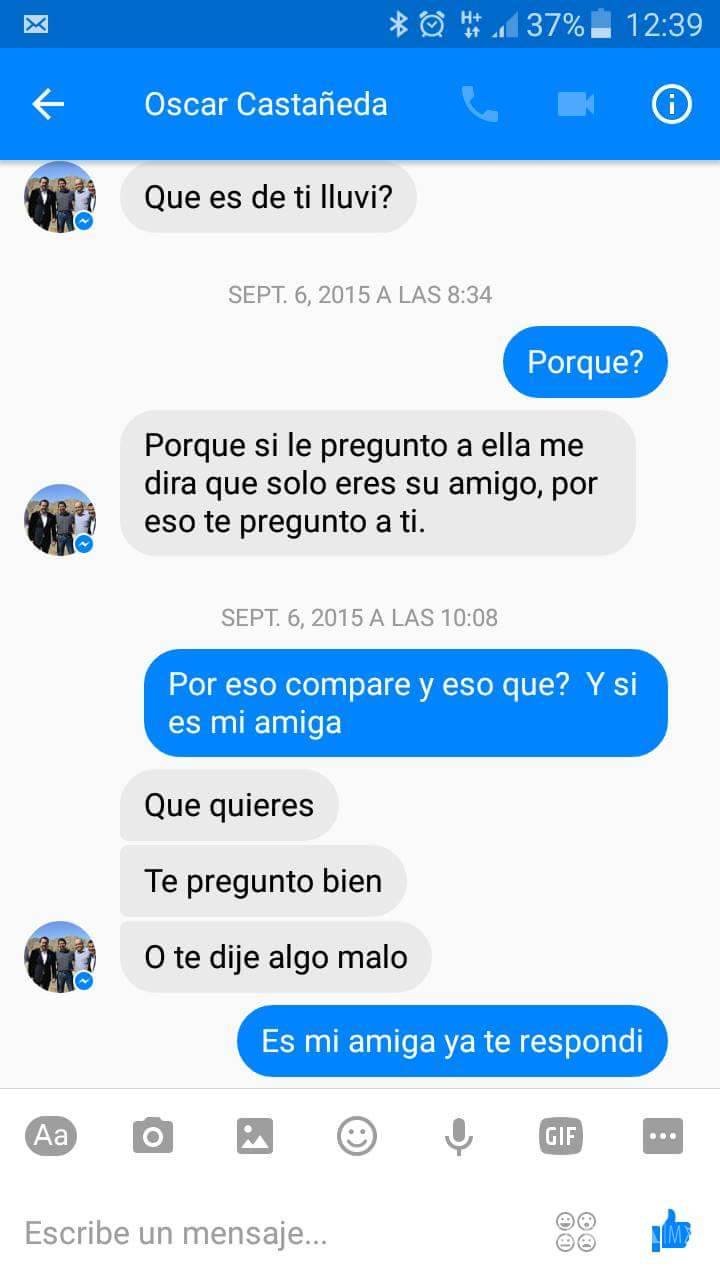Tap the timestamp 'SEPT. 6, 2015 A LAS 10:08'
Viewport: 720px width, 1280px height.
[x=360, y=617]
